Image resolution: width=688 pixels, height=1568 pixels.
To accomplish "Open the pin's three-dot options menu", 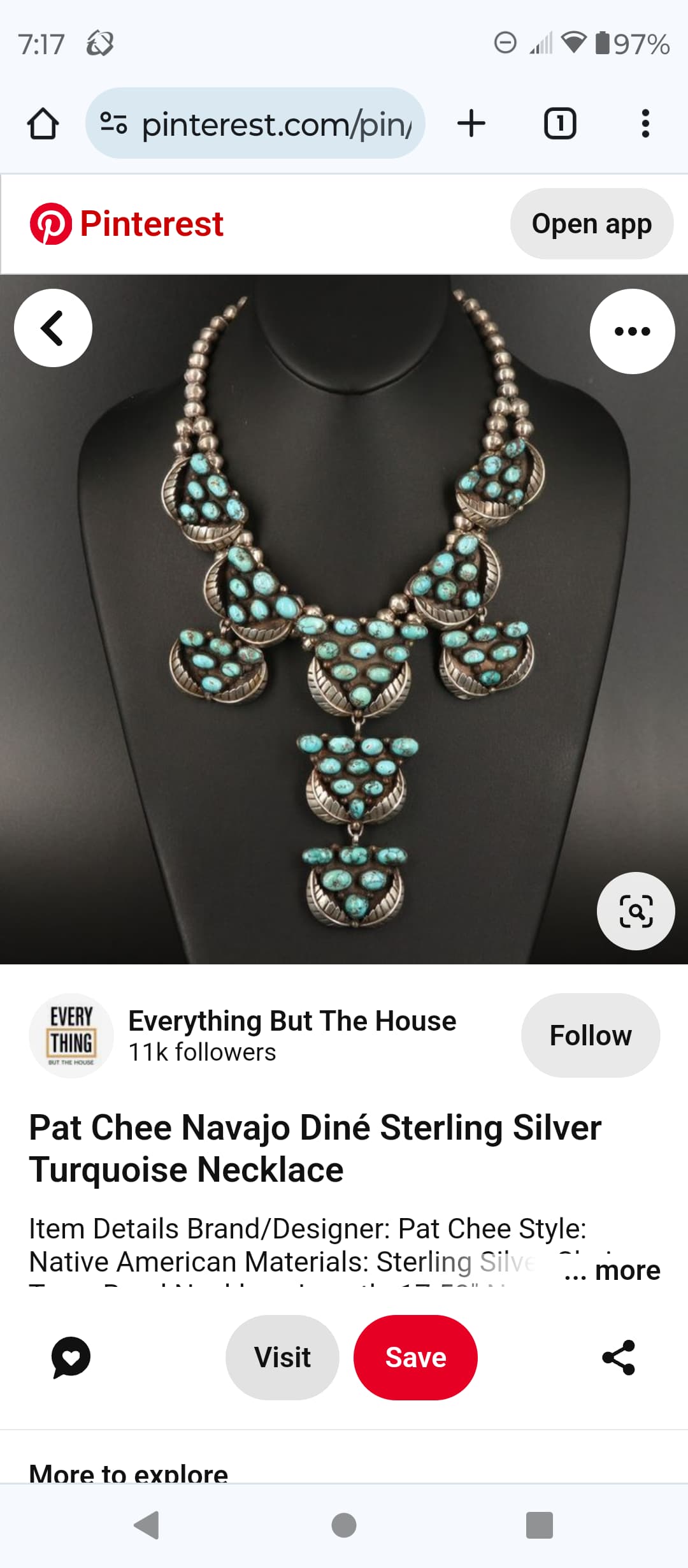I will pos(632,331).
